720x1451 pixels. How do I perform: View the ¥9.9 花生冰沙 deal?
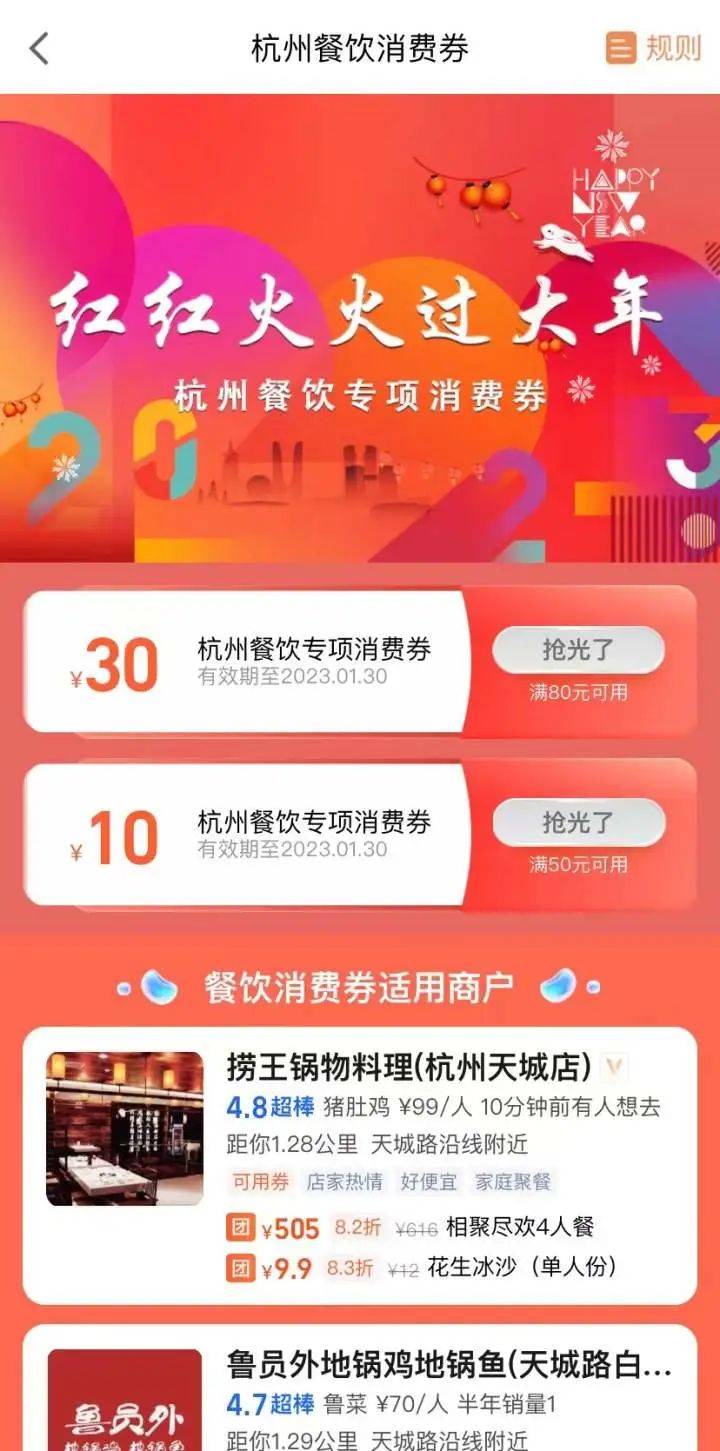[420, 1268]
